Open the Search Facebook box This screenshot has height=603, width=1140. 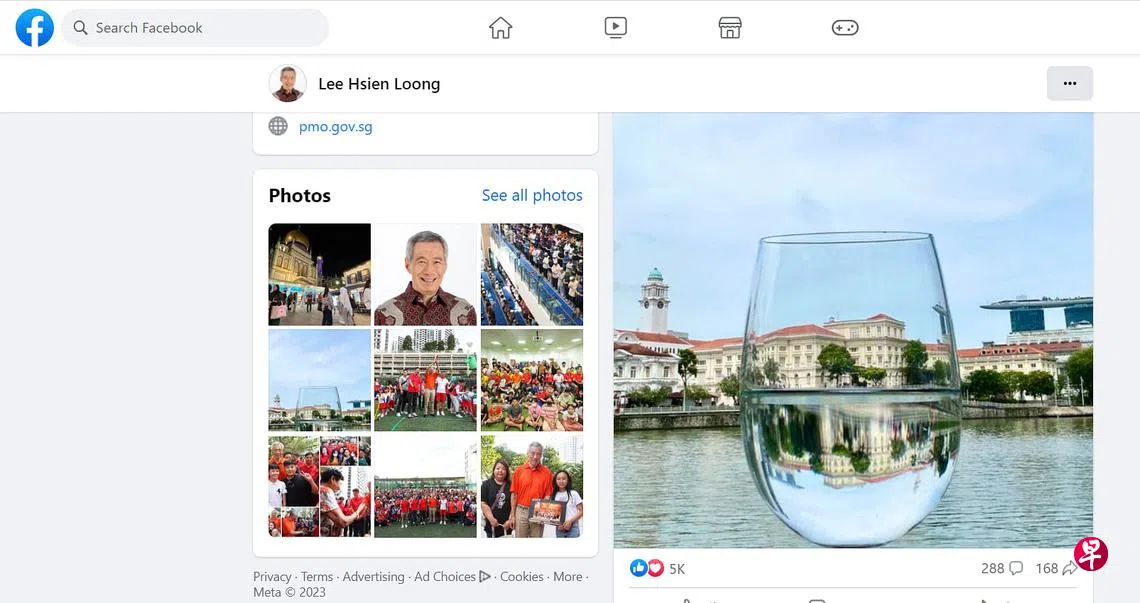point(195,28)
